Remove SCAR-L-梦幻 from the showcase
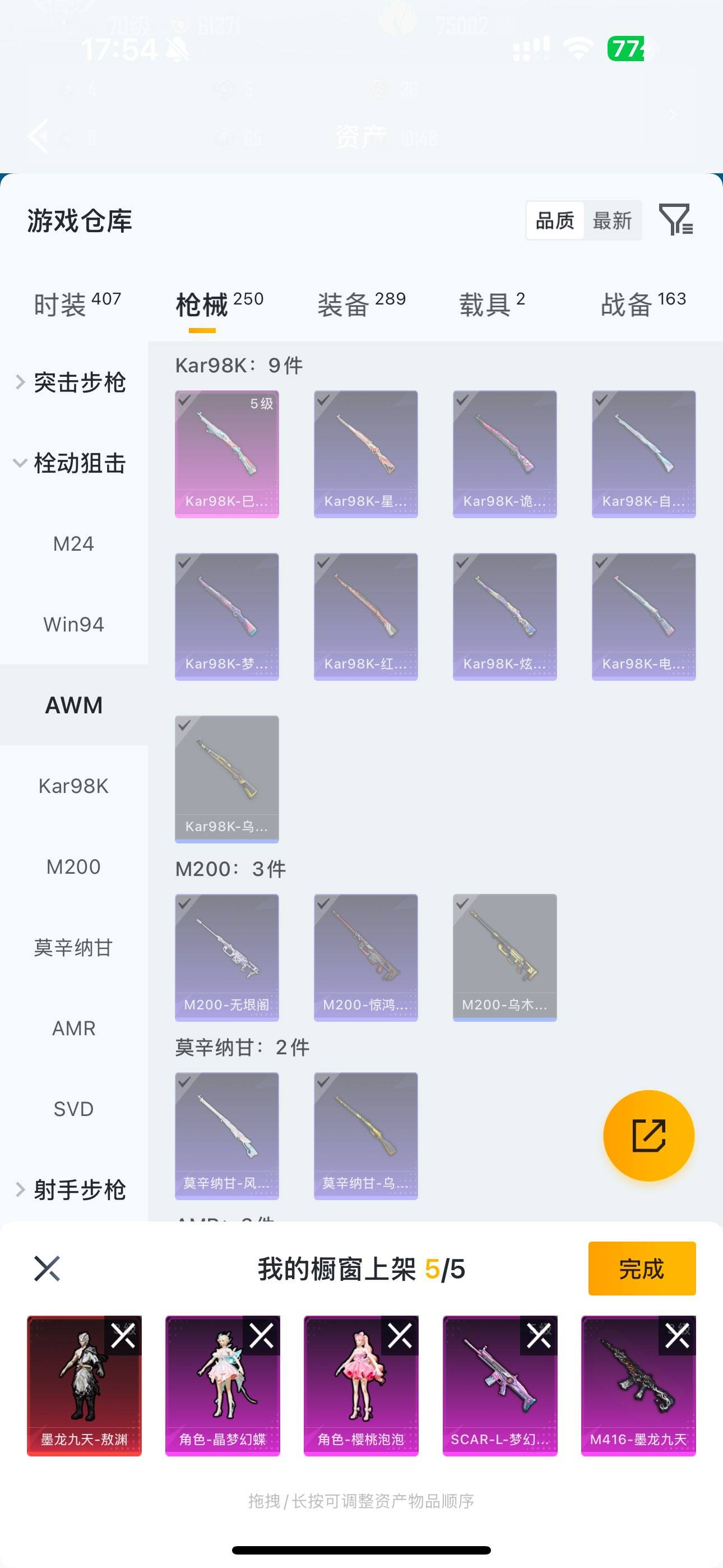This screenshot has height=1568, width=723. click(x=539, y=1336)
